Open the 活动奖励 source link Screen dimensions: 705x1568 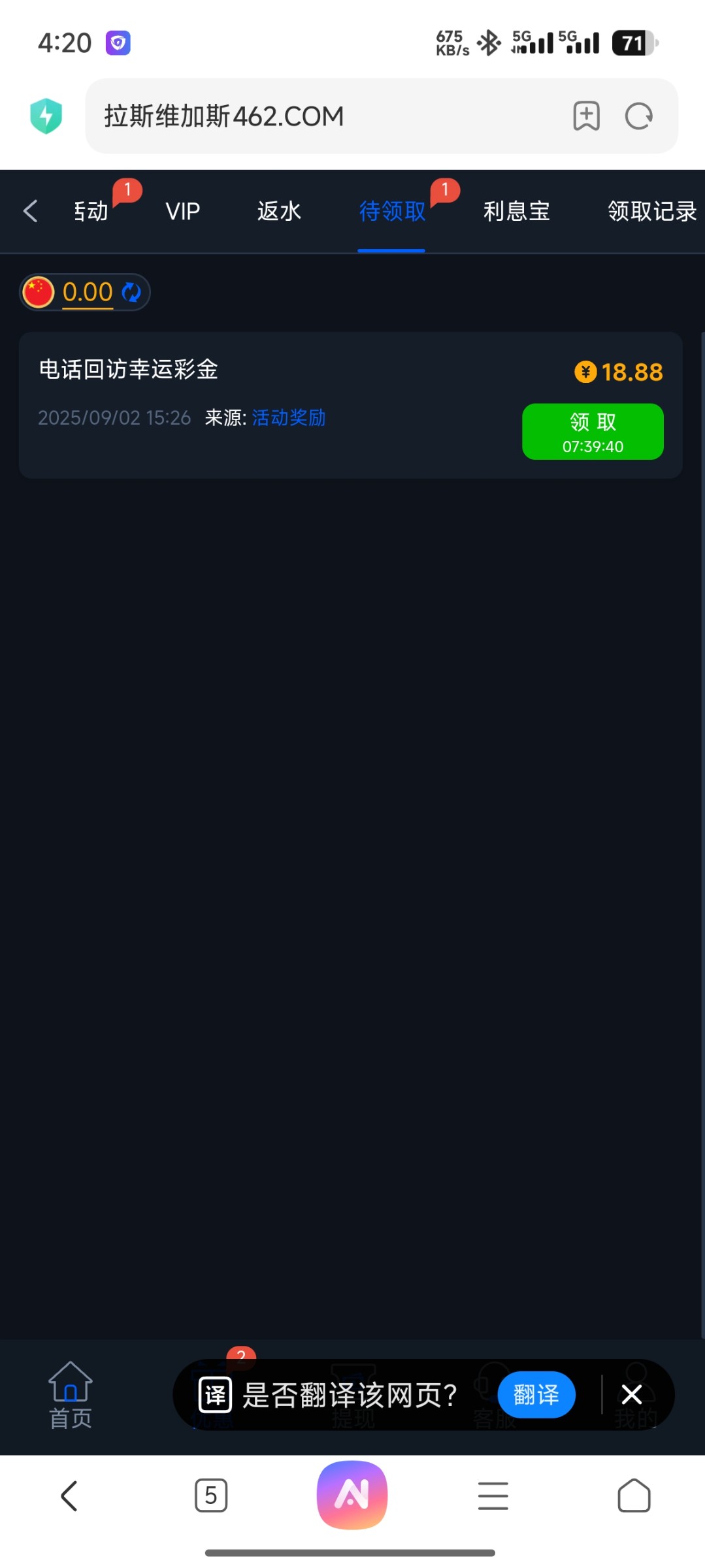coord(288,417)
